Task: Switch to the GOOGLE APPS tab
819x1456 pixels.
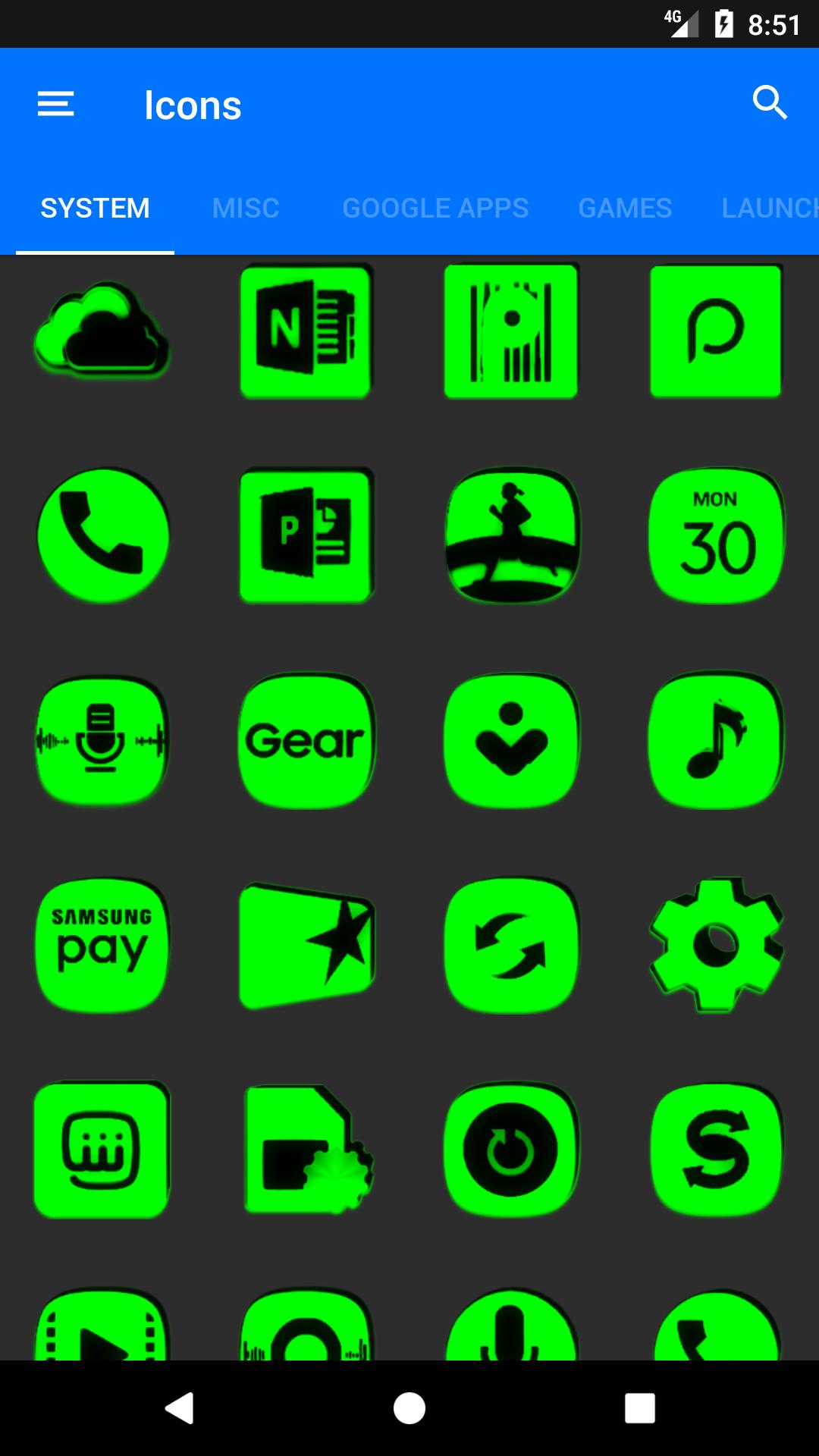Action: pos(435,208)
